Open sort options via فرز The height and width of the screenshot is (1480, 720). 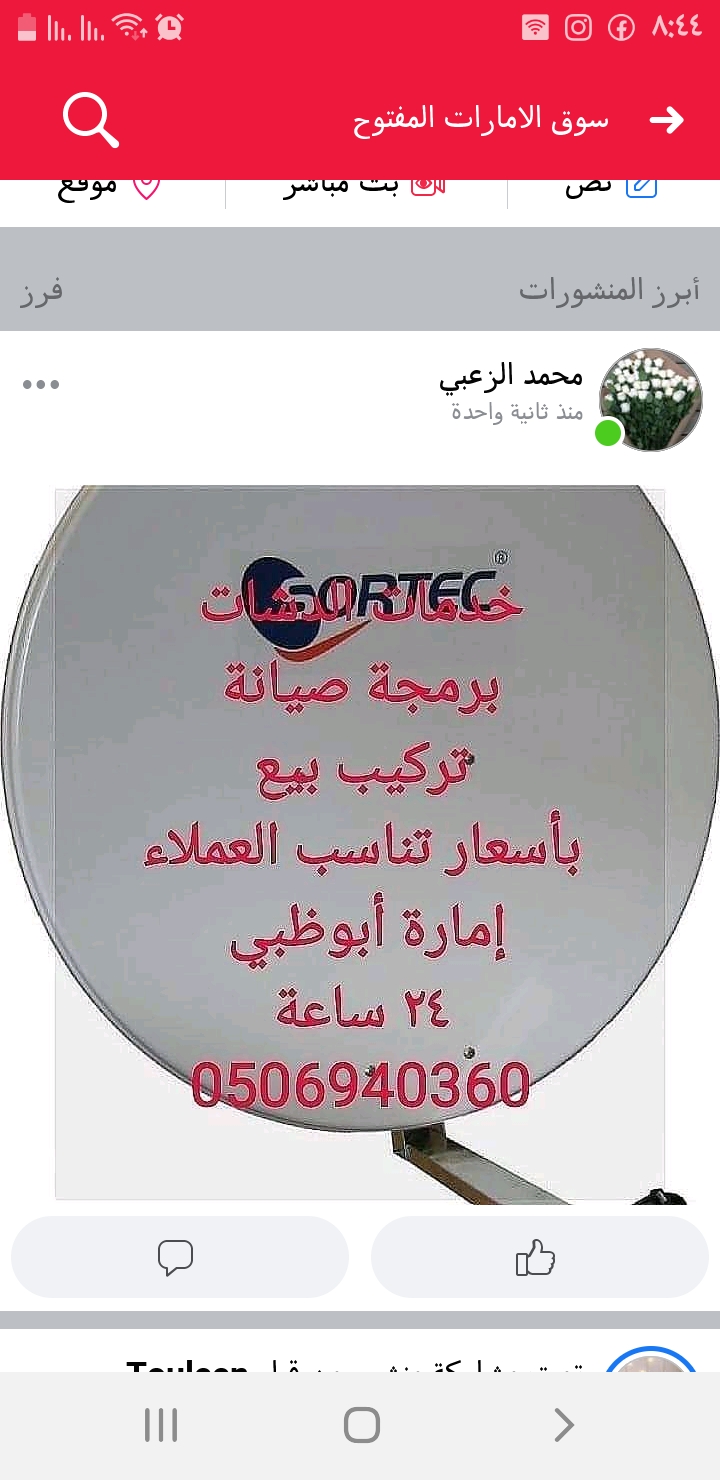41,291
